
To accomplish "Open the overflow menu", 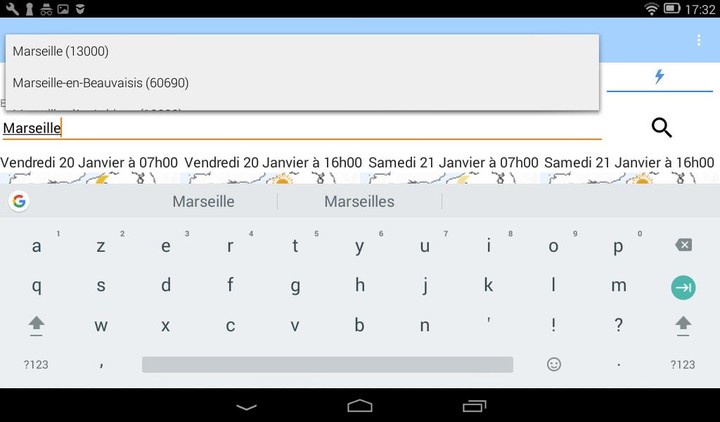I will point(698,40).
